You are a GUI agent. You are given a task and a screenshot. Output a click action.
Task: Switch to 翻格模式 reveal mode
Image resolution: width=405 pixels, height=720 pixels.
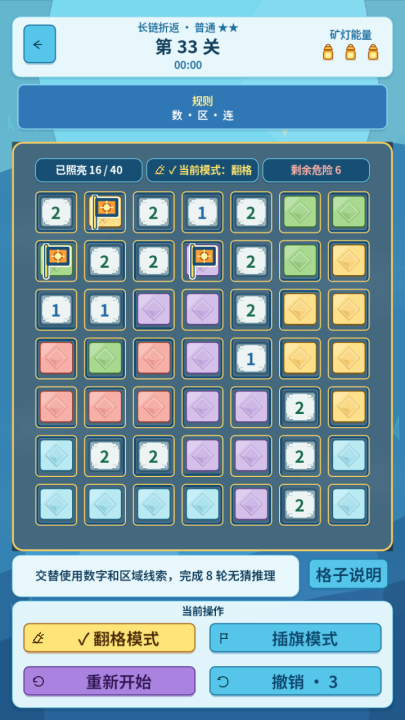109,638
